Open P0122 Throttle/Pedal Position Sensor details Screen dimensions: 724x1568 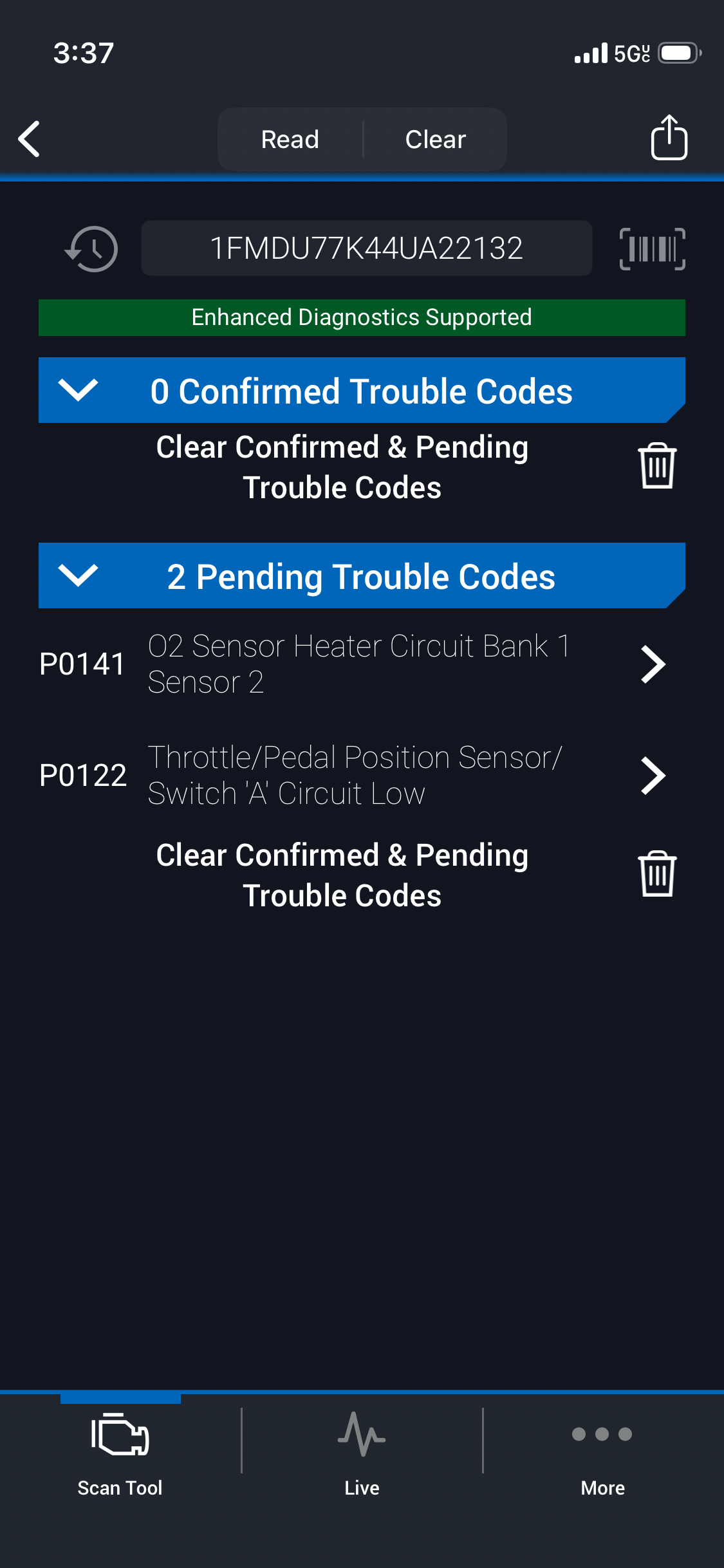(x=653, y=776)
